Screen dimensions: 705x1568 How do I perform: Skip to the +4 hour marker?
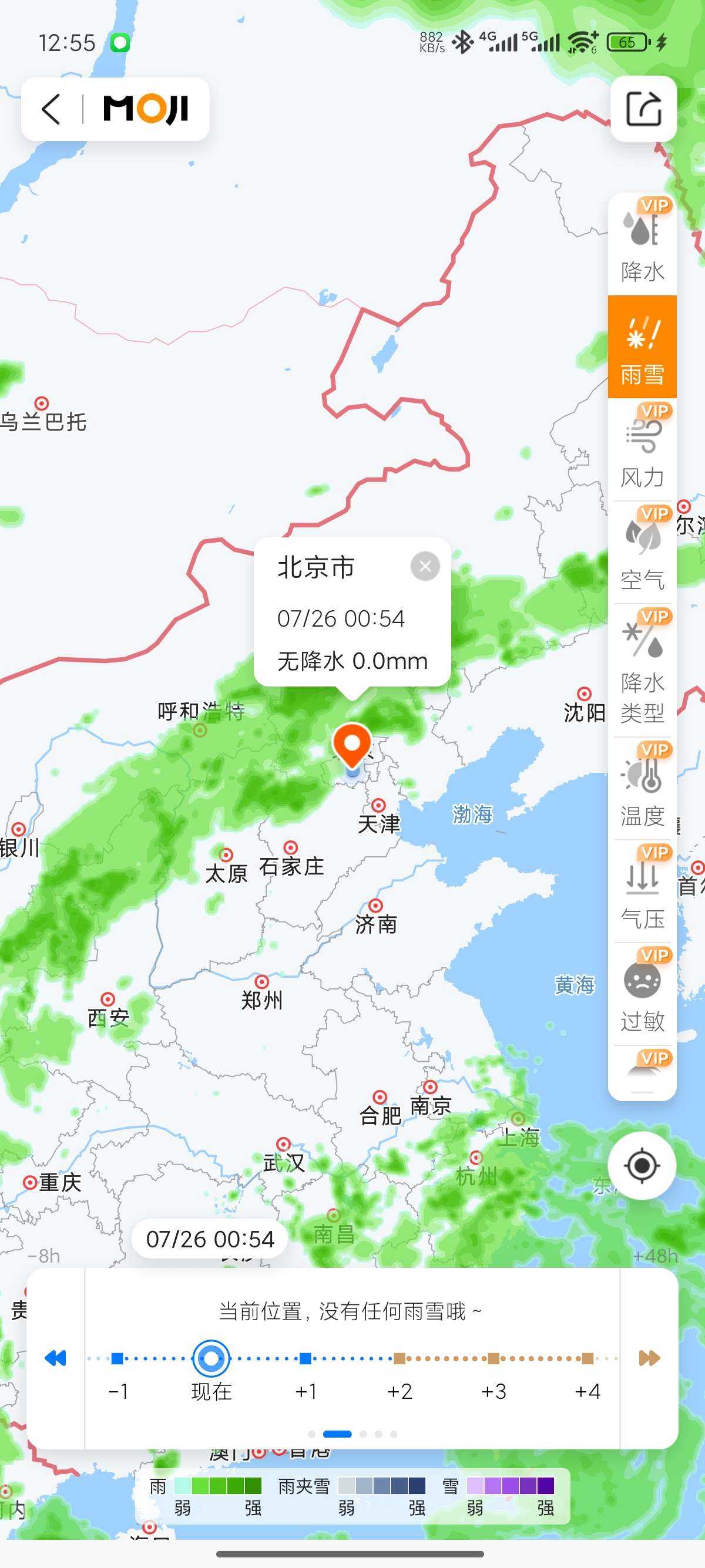(587, 1358)
